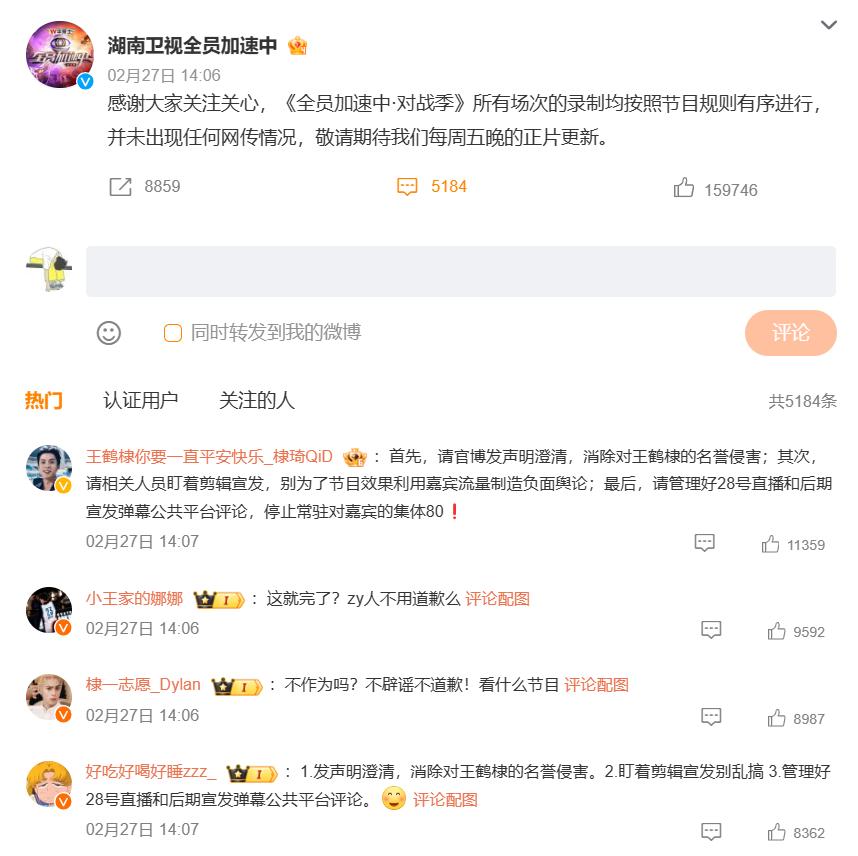Open 好吃好喝好睡zzz_ user profile
Image resolution: width=858 pixels, height=856 pixels.
[x=151, y=772]
